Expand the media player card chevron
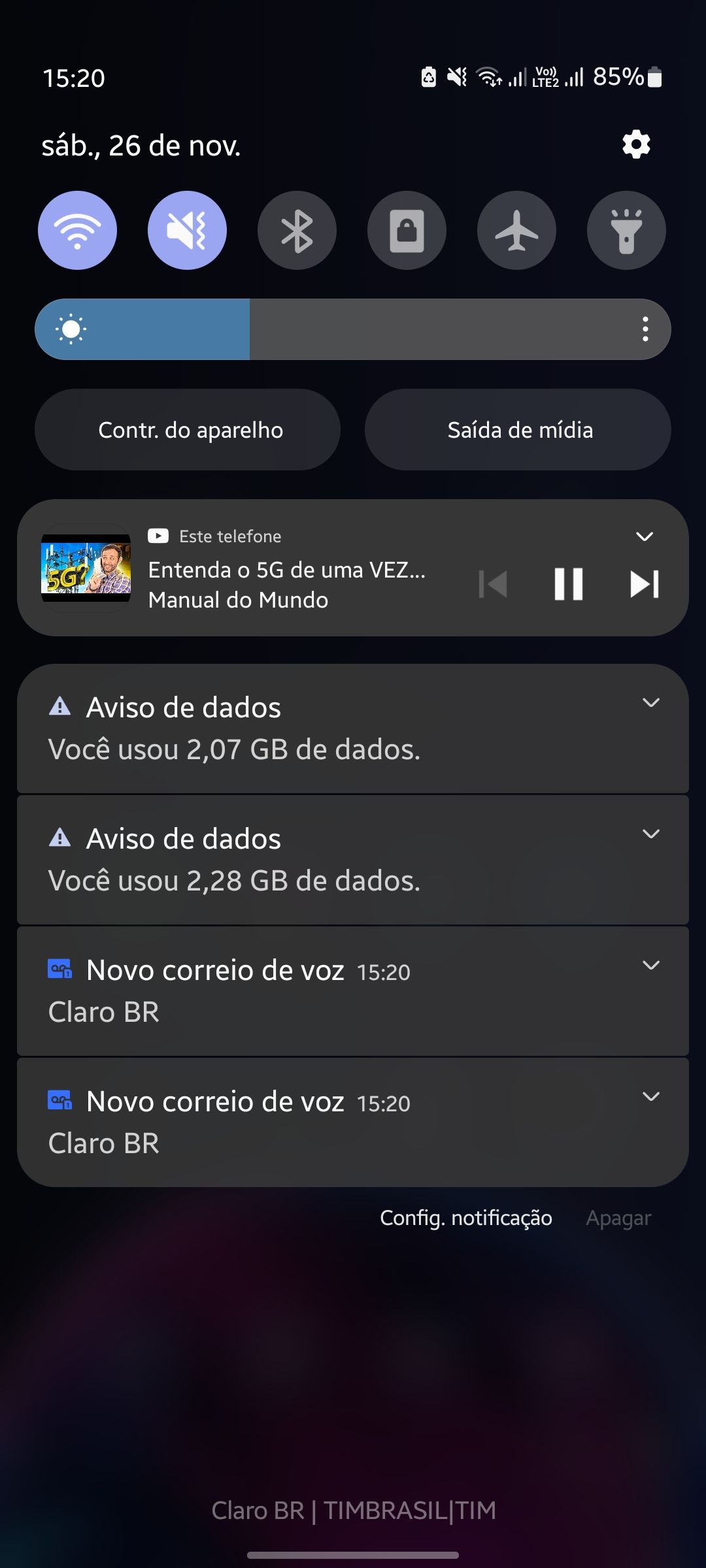This screenshot has width=706, height=1568. 645,536
